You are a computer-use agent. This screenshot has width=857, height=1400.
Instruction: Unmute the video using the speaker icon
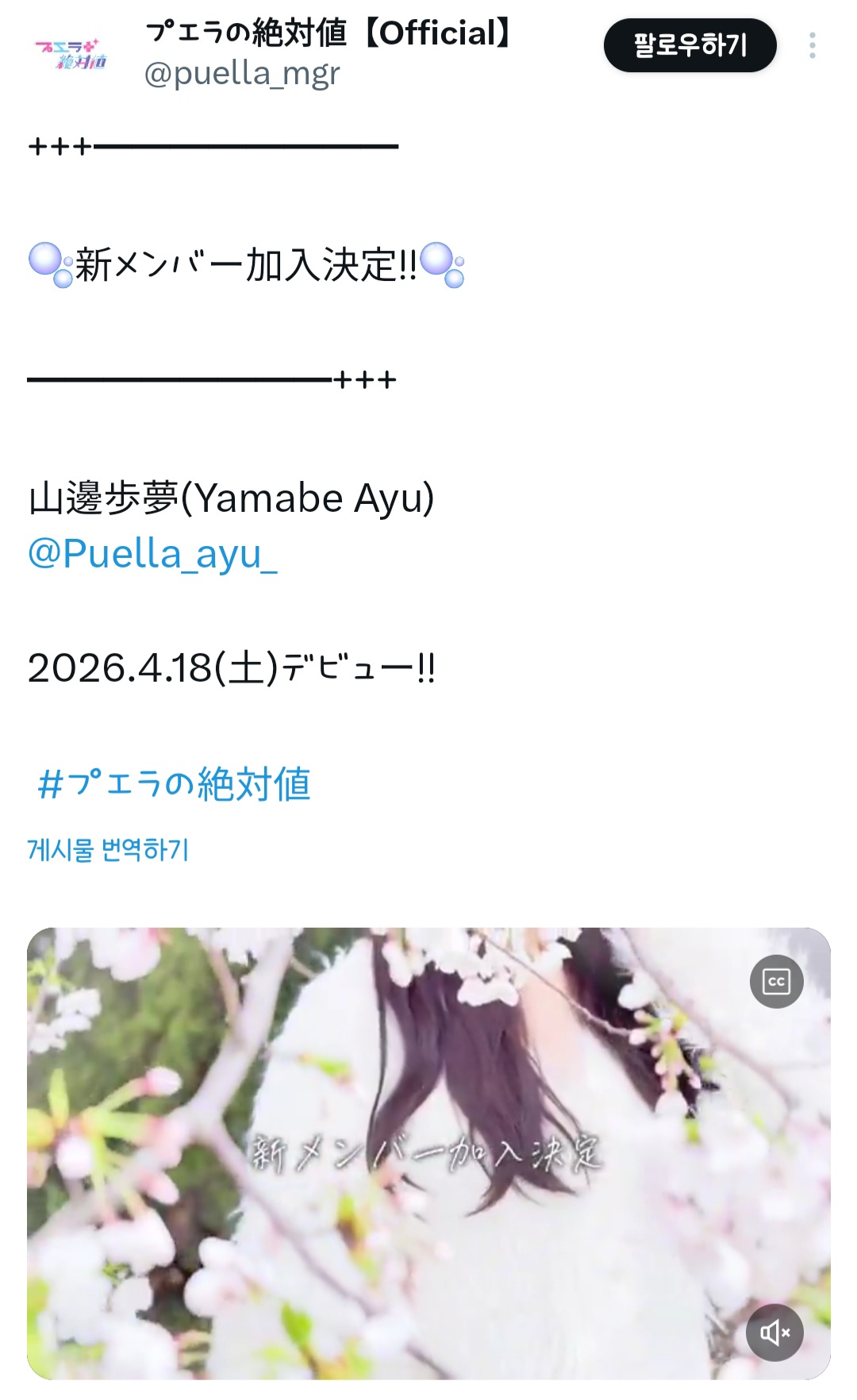(x=773, y=1332)
